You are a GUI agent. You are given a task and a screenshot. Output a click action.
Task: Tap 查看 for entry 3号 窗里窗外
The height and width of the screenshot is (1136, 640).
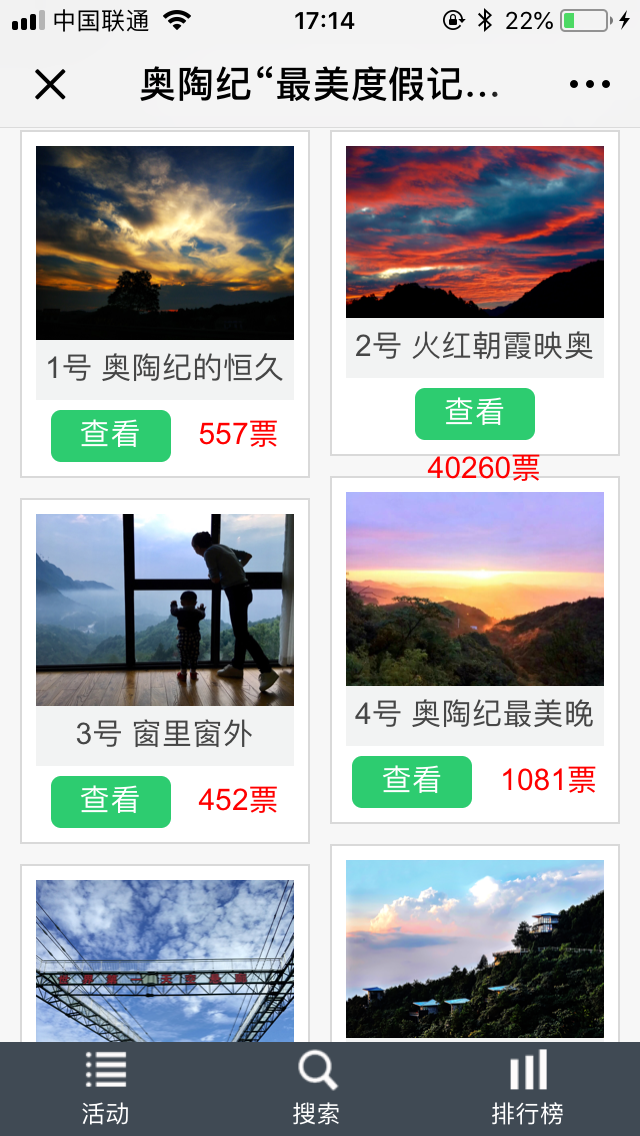111,801
